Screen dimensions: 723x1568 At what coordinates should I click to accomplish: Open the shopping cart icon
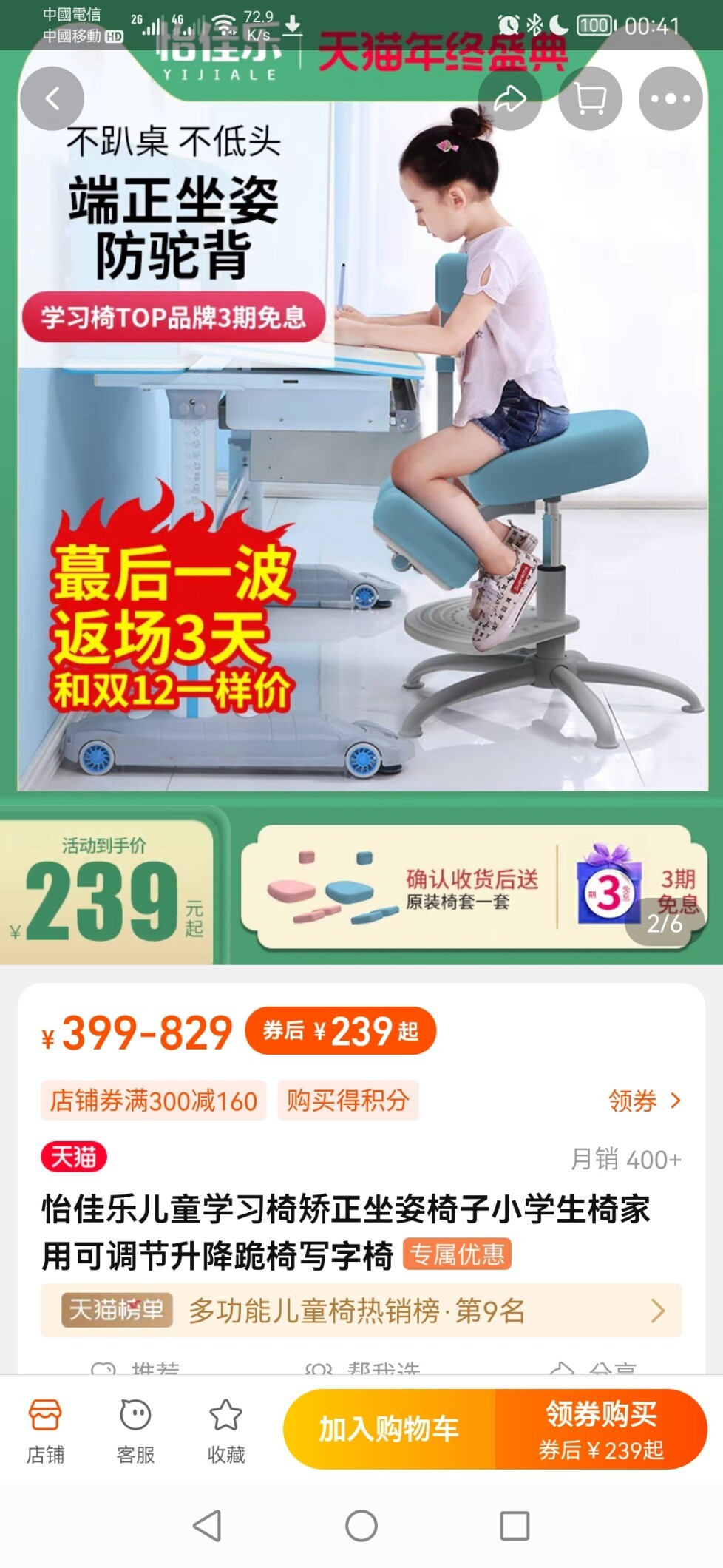tap(590, 98)
